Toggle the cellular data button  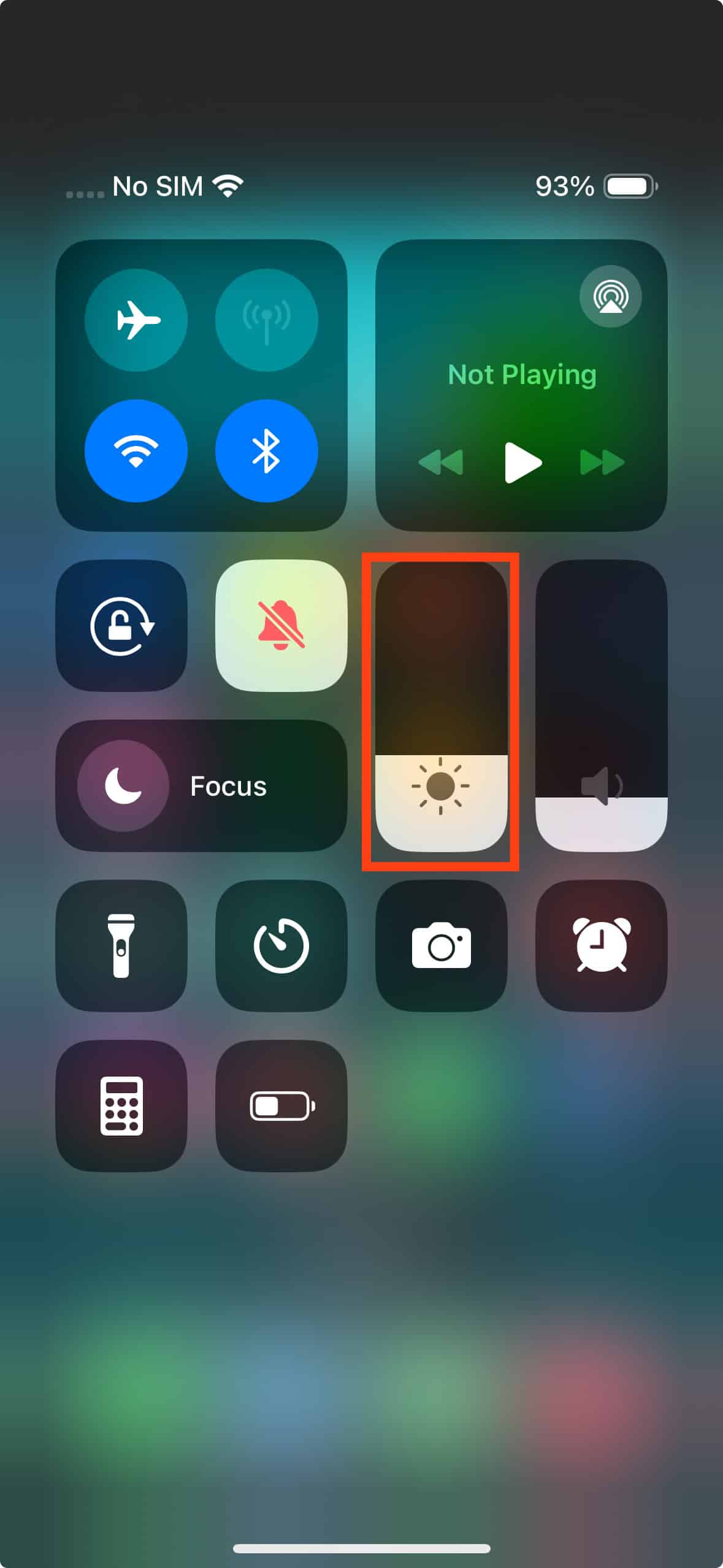pyautogui.click(x=266, y=320)
